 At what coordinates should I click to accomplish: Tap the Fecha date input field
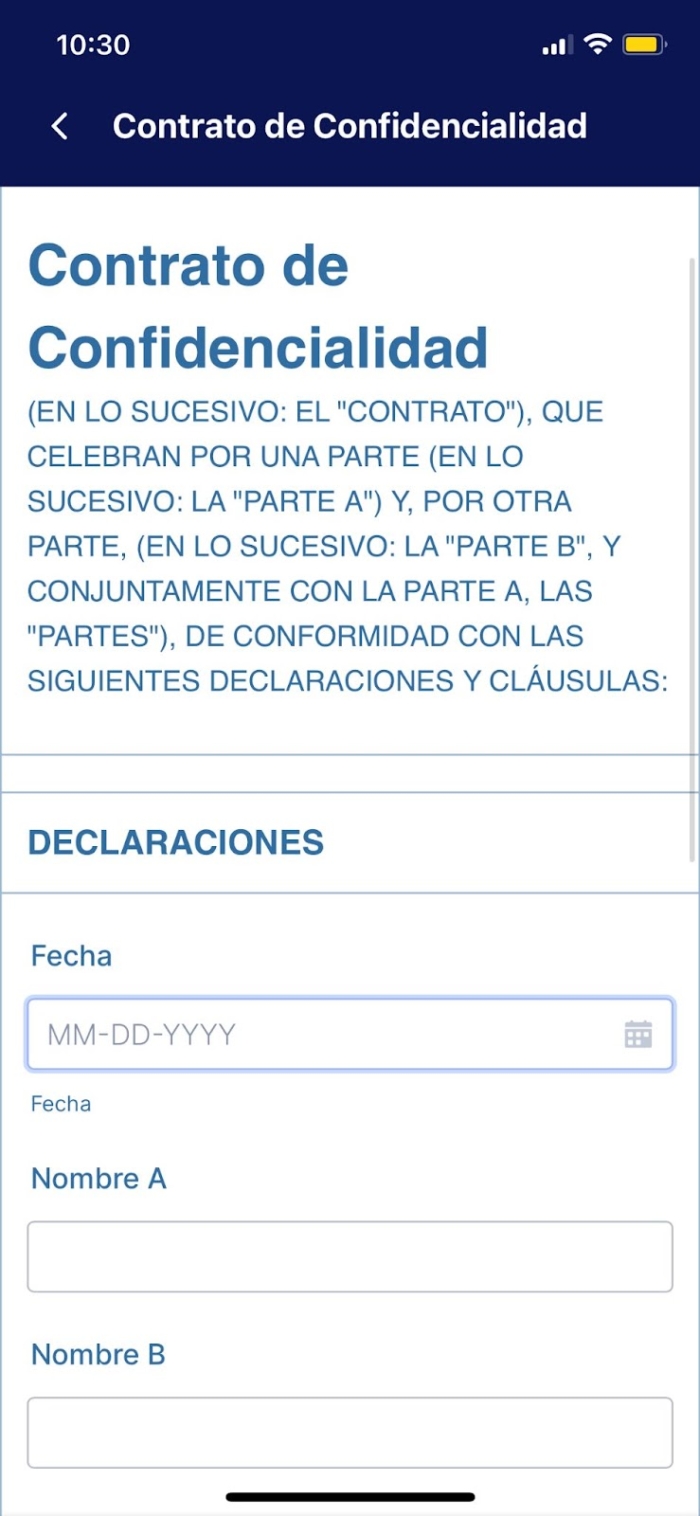[x=320, y=1034]
